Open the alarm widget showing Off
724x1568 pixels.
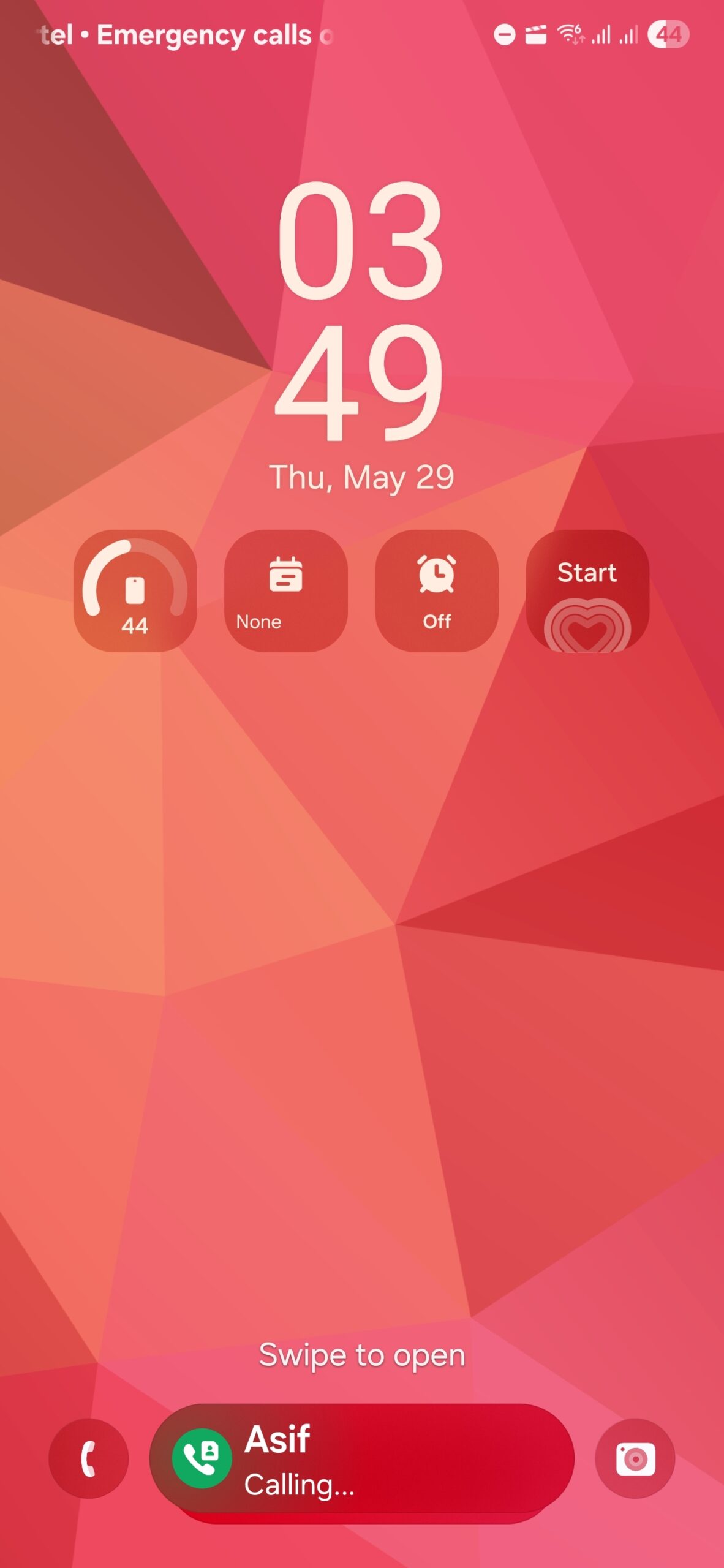pos(436,590)
